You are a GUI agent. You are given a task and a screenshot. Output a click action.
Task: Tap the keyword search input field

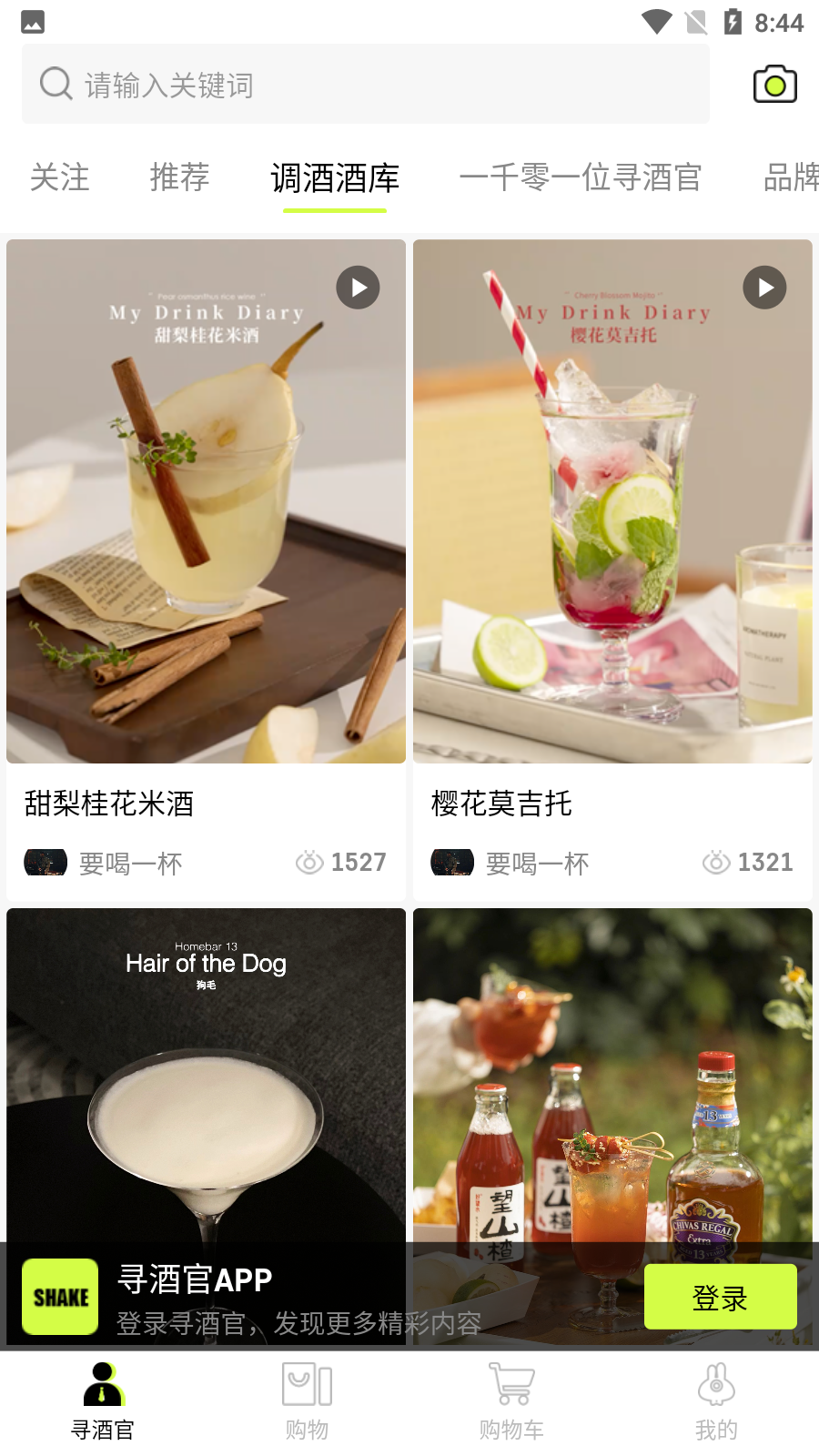click(364, 84)
